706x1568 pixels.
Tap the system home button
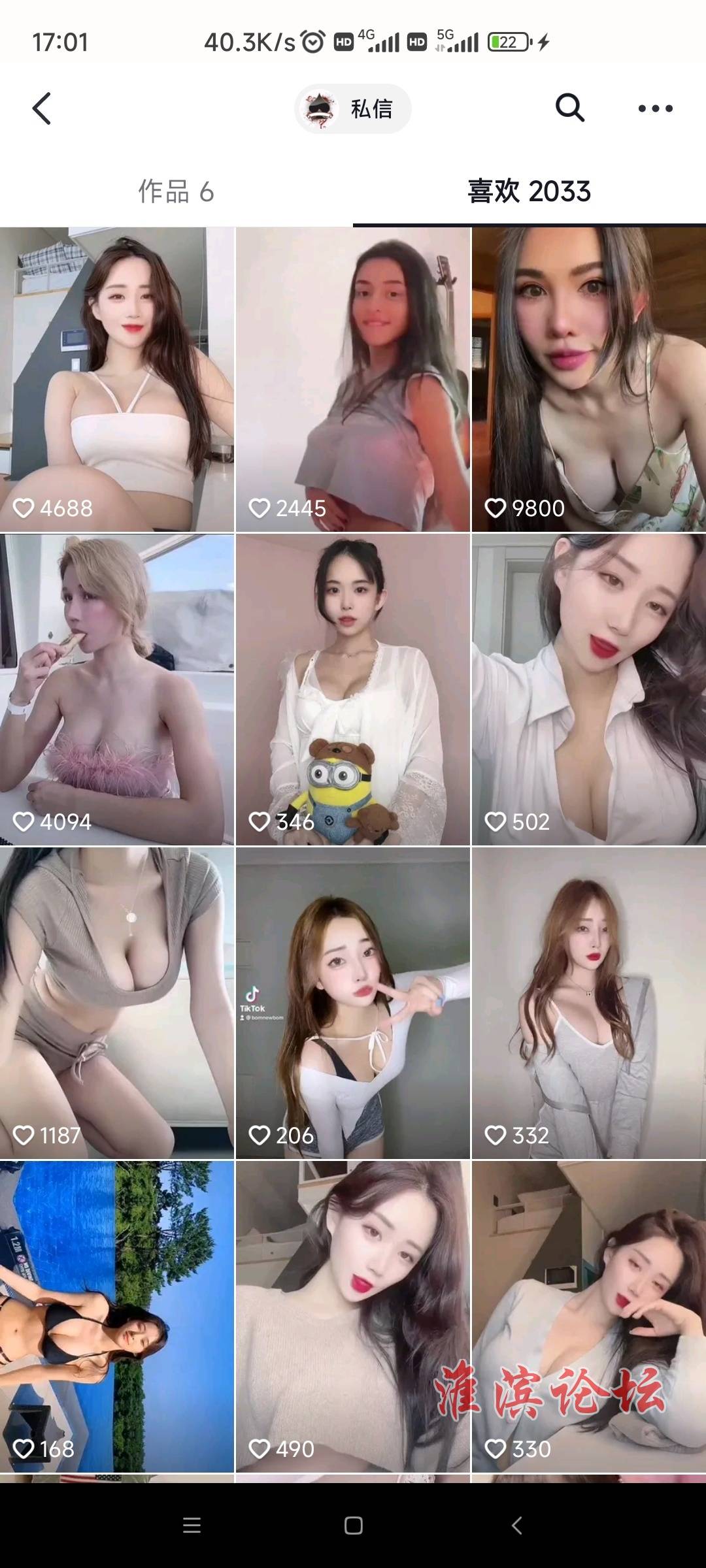[353, 1526]
